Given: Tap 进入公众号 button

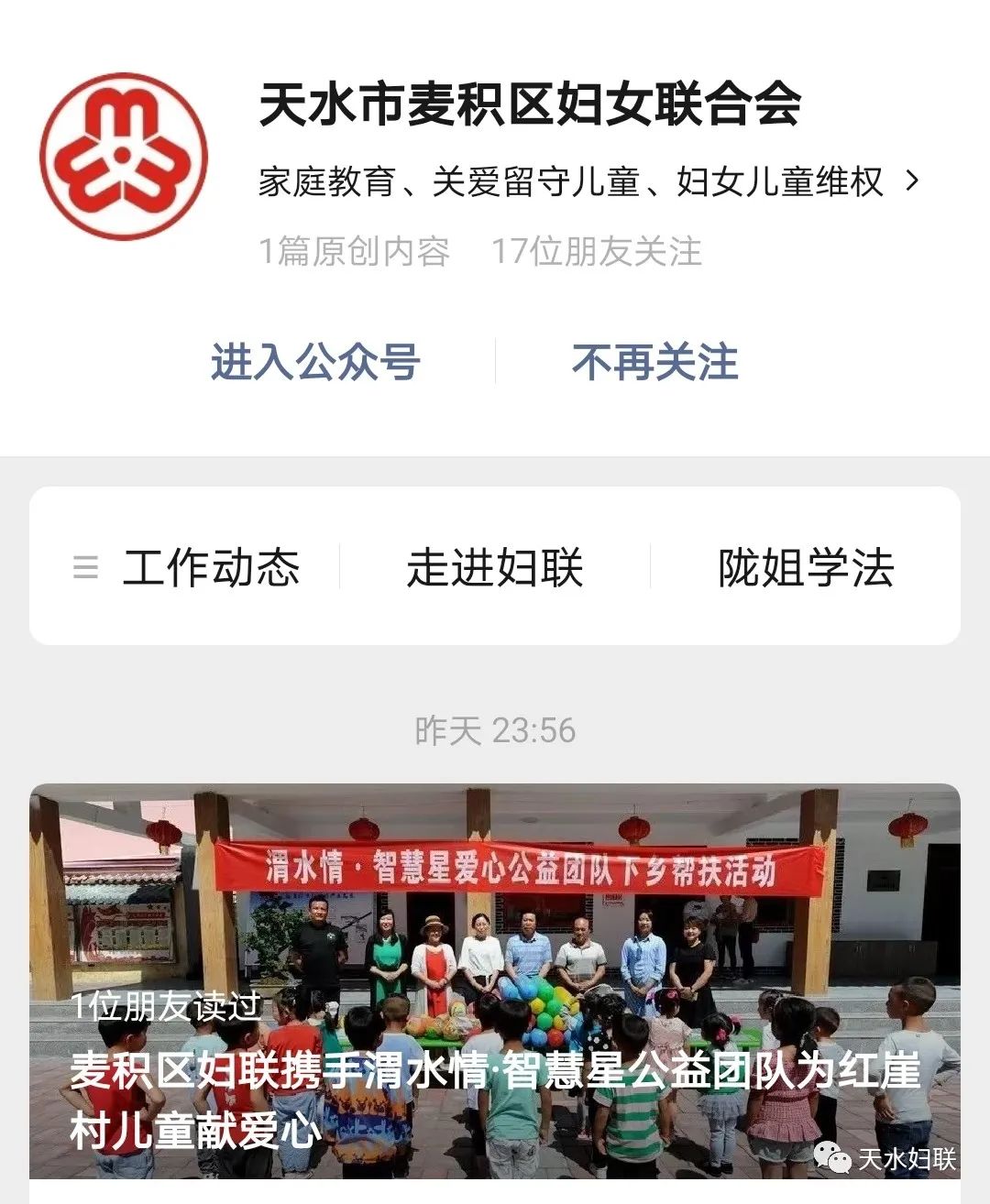Looking at the screenshot, I should click(x=315, y=362).
